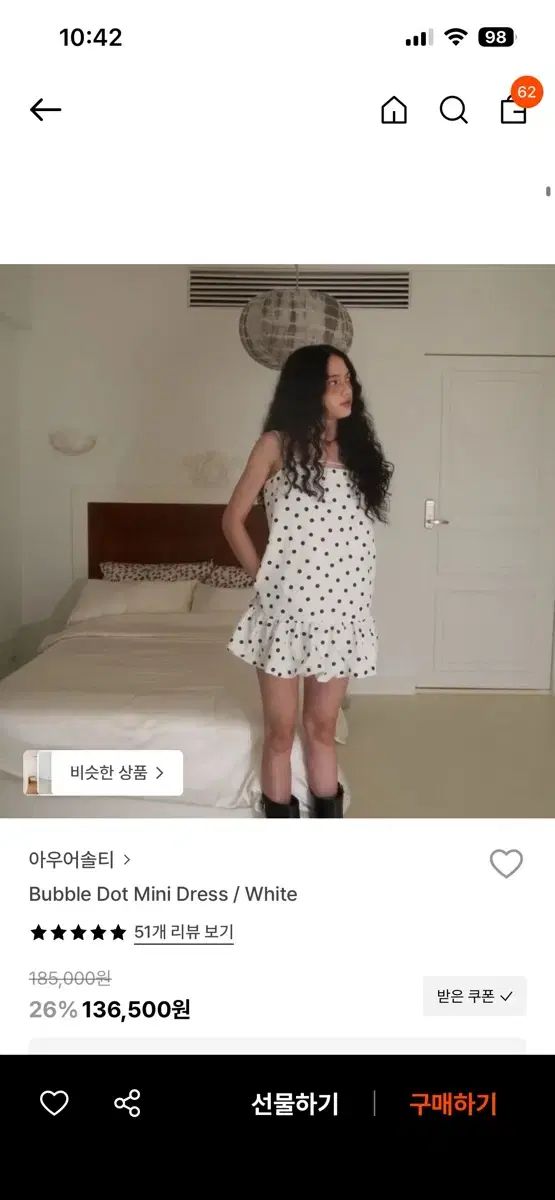Open the 아우어솔티 brand page

80,859
